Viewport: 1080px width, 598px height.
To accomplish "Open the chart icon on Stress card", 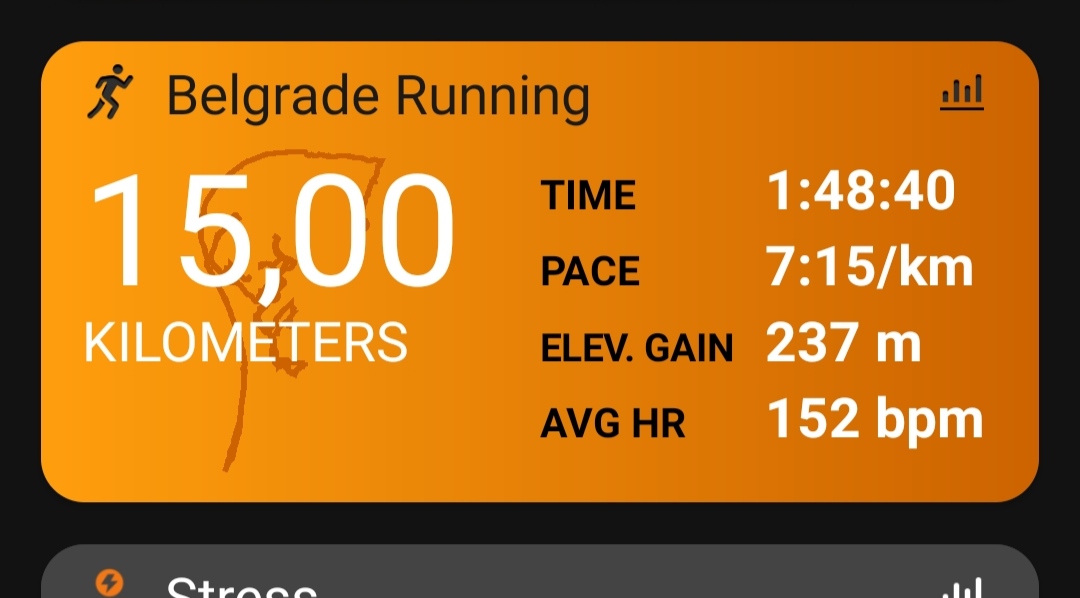I will pos(962,588).
